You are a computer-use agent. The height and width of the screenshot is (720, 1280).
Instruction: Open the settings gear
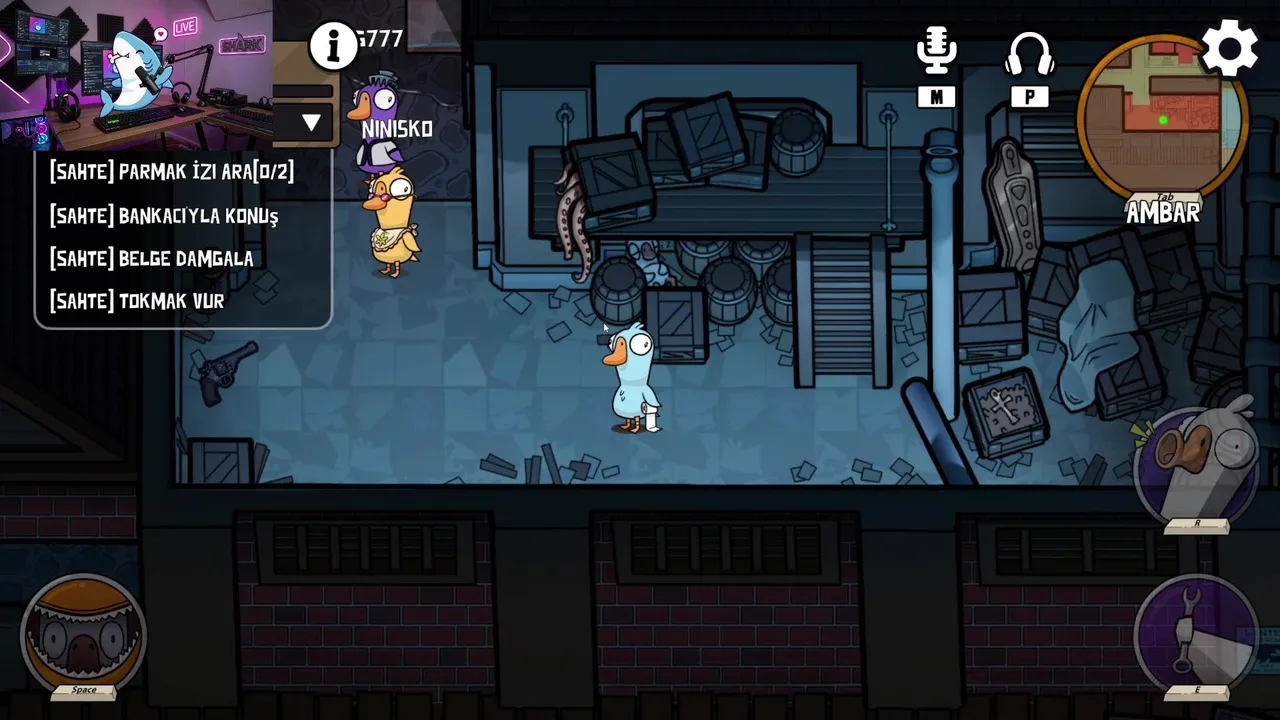tap(1229, 48)
